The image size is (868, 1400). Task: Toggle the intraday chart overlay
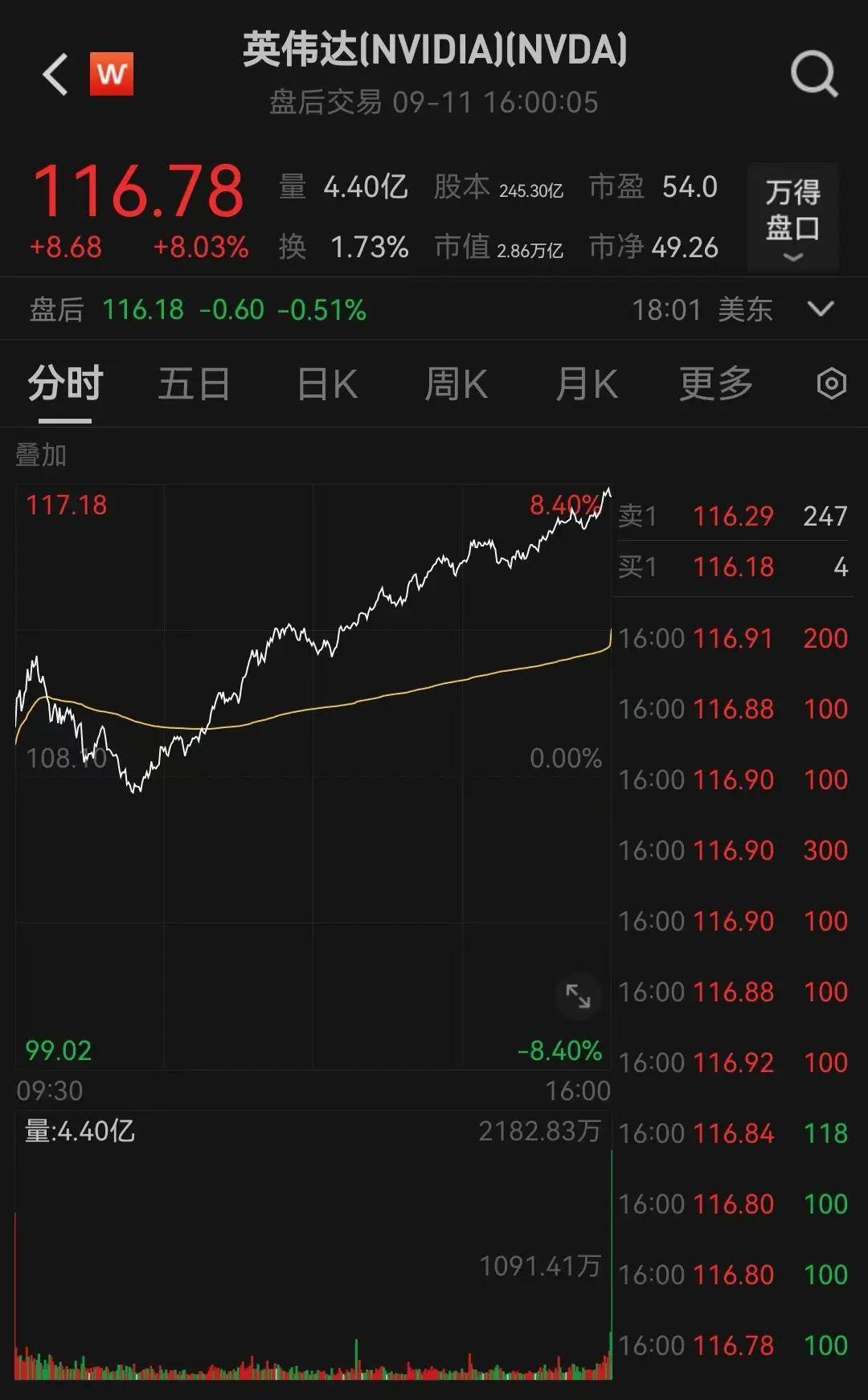(39, 455)
